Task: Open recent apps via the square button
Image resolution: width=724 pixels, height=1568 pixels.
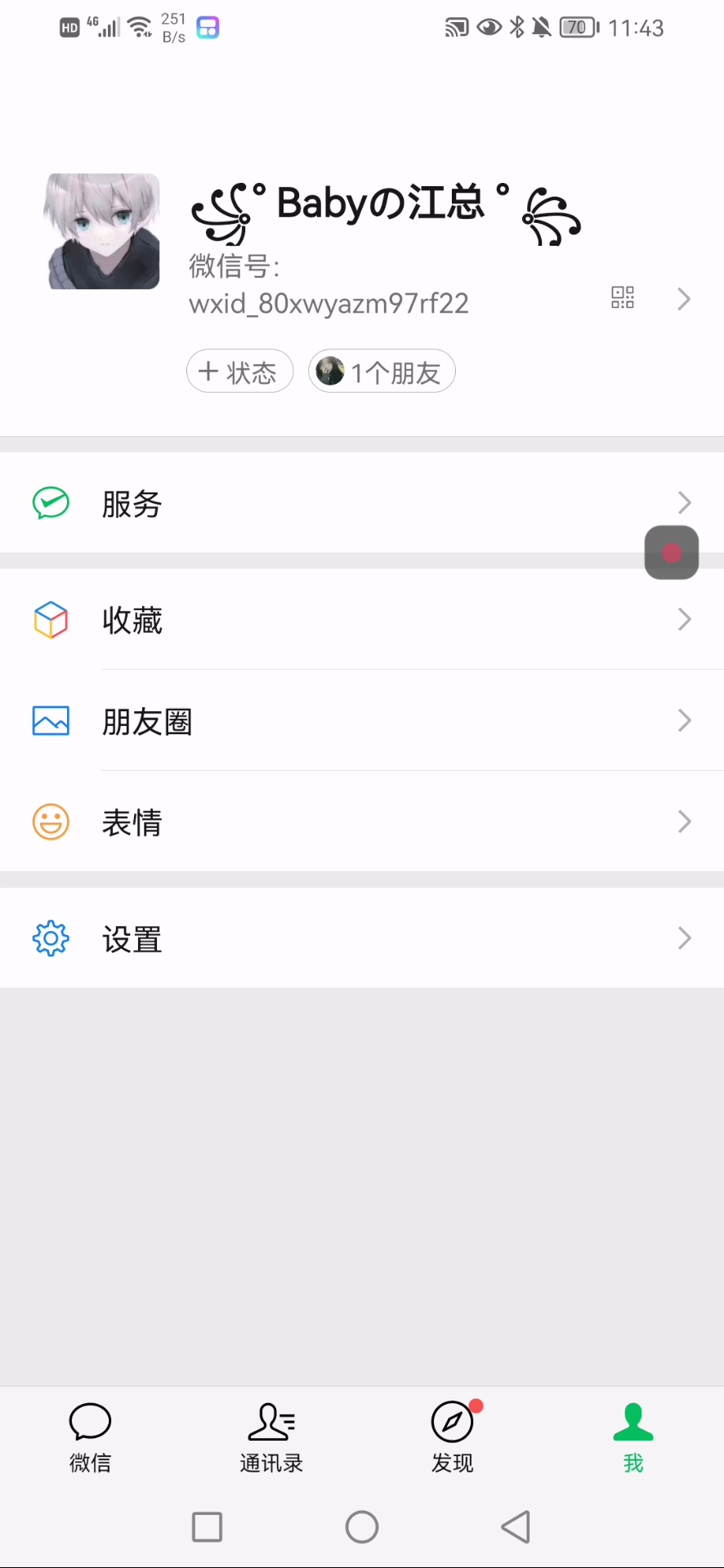Action: tap(208, 1526)
